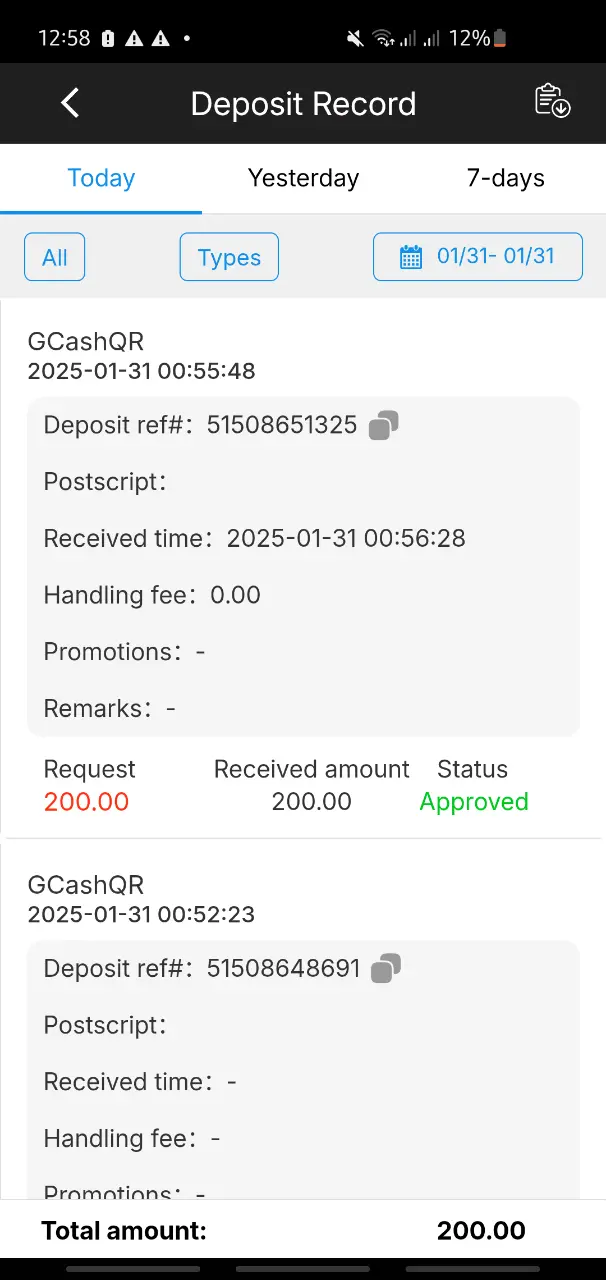
Task: Switch to the Today tab
Action: [x=101, y=178]
